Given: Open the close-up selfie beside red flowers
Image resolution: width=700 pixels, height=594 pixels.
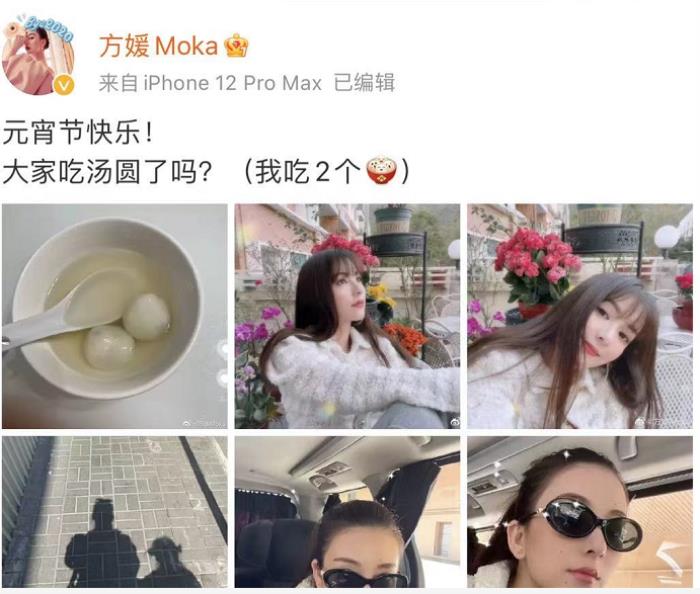Looking at the screenshot, I should 579,316.
